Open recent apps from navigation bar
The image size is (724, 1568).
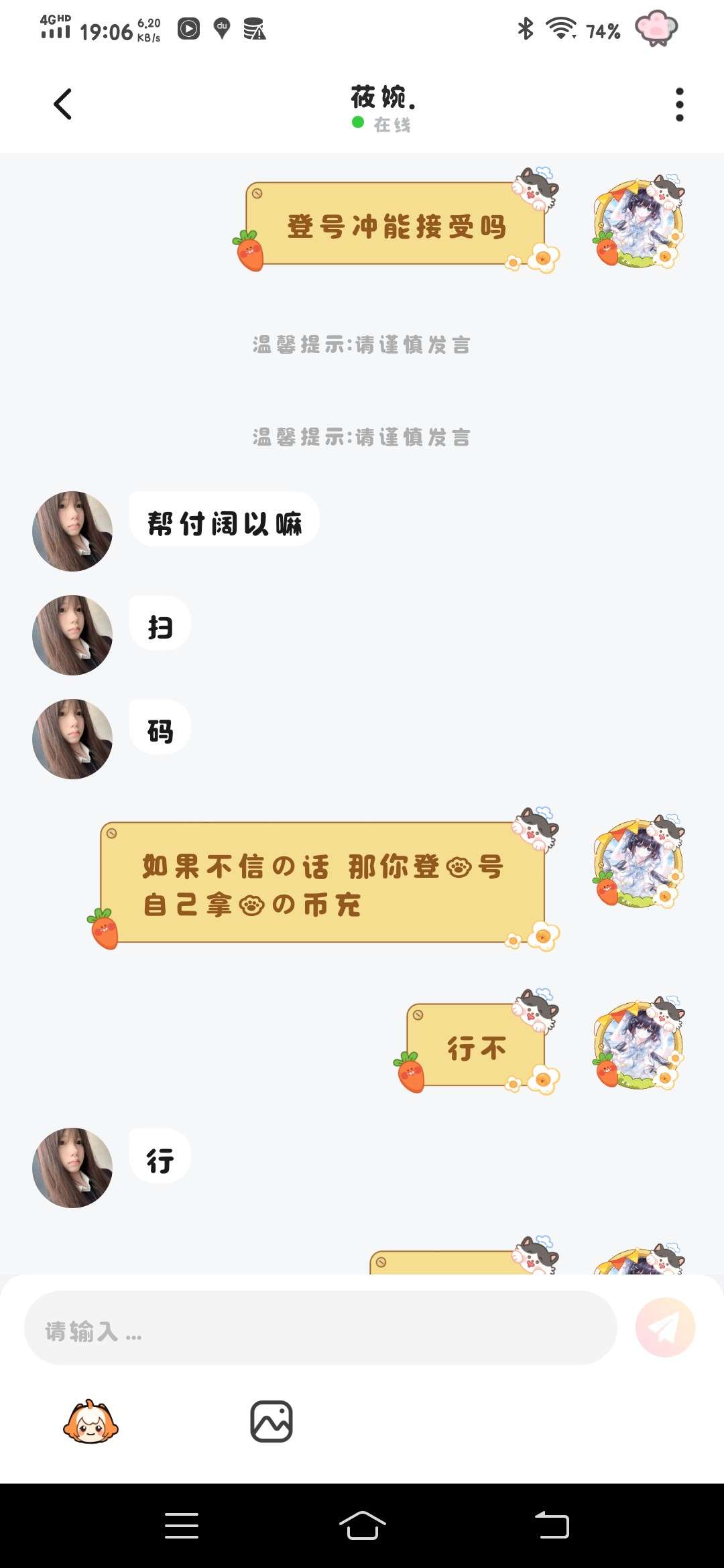coord(182,1526)
